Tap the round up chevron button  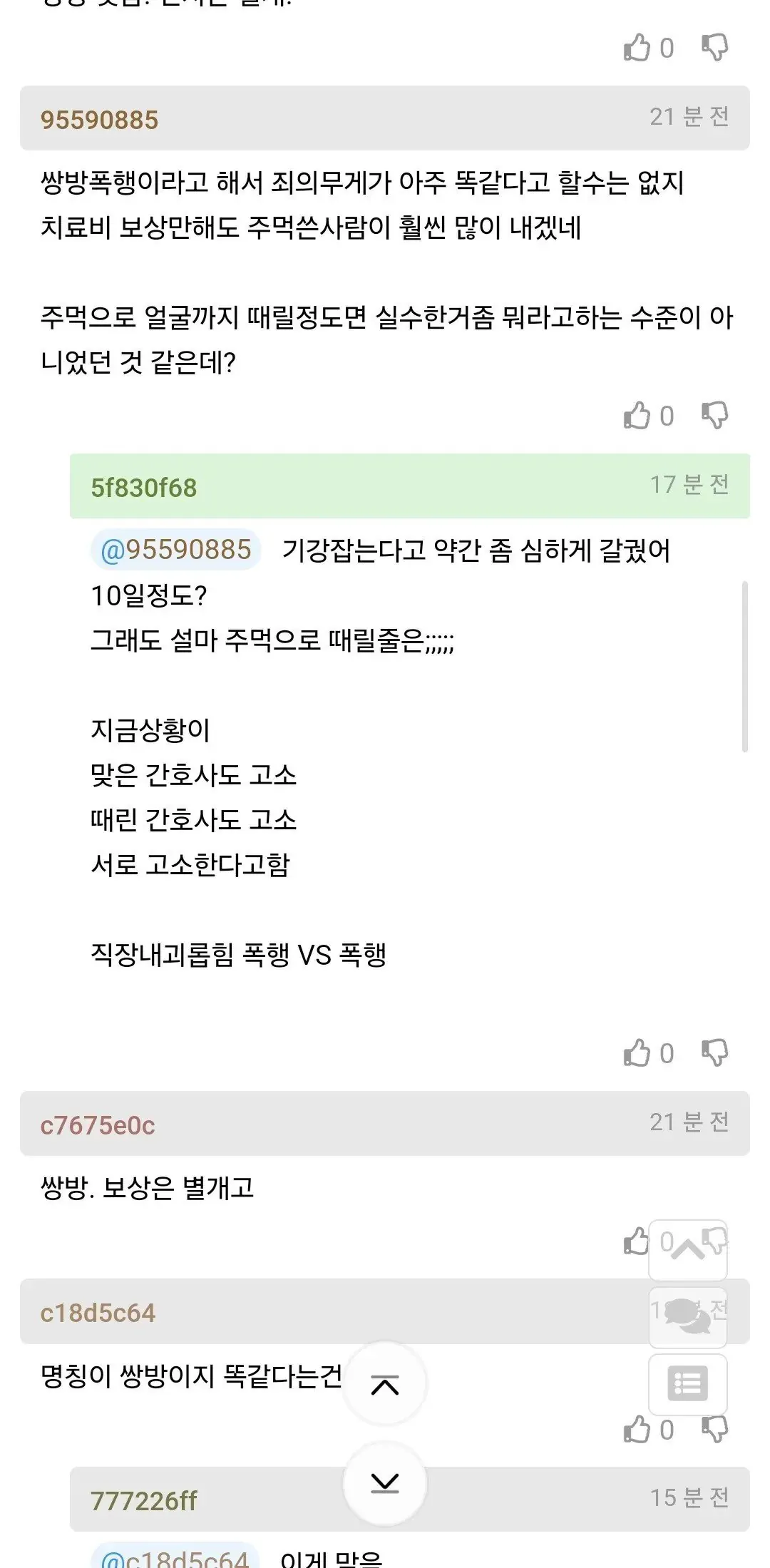click(x=385, y=1384)
